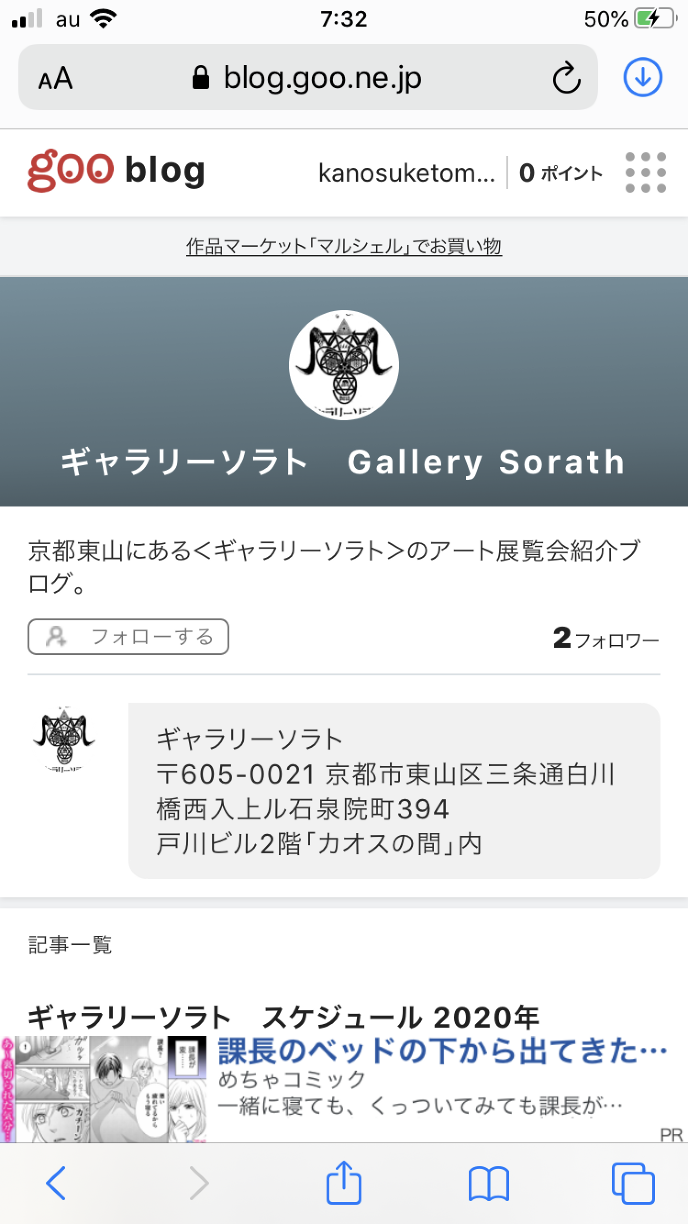The width and height of the screenshot is (688, 1224).
Task: Open the Safari downloads button
Action: (x=643, y=77)
